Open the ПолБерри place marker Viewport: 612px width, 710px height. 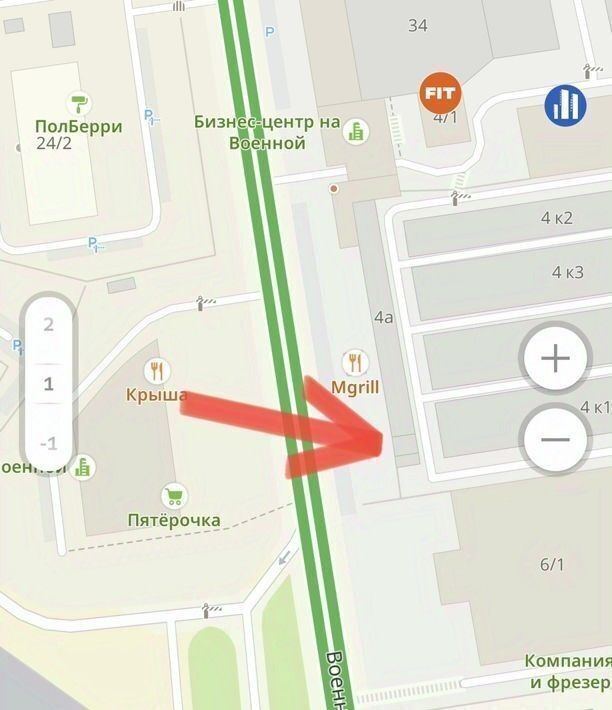(x=78, y=102)
